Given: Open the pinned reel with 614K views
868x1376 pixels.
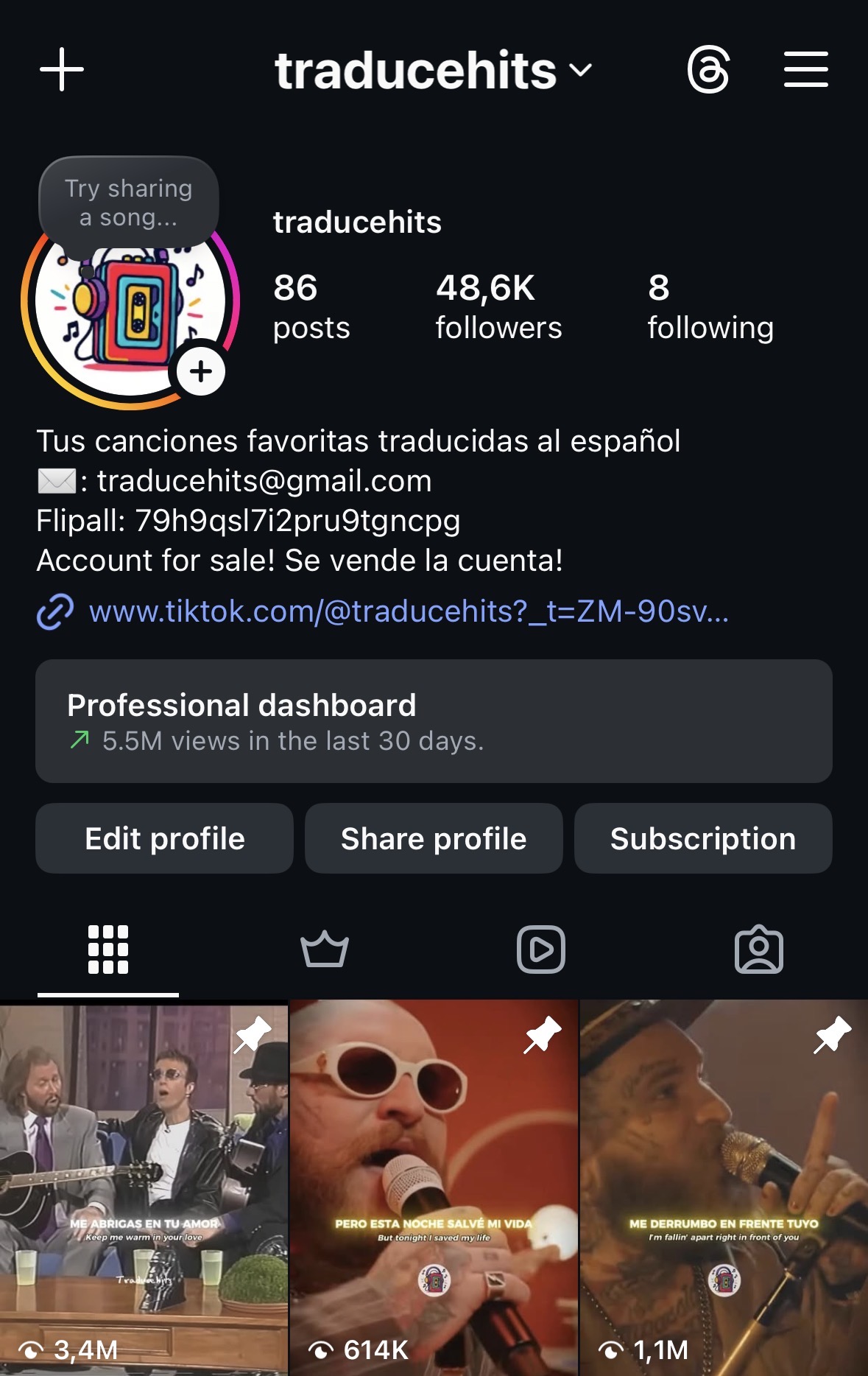Looking at the screenshot, I should (434, 1186).
